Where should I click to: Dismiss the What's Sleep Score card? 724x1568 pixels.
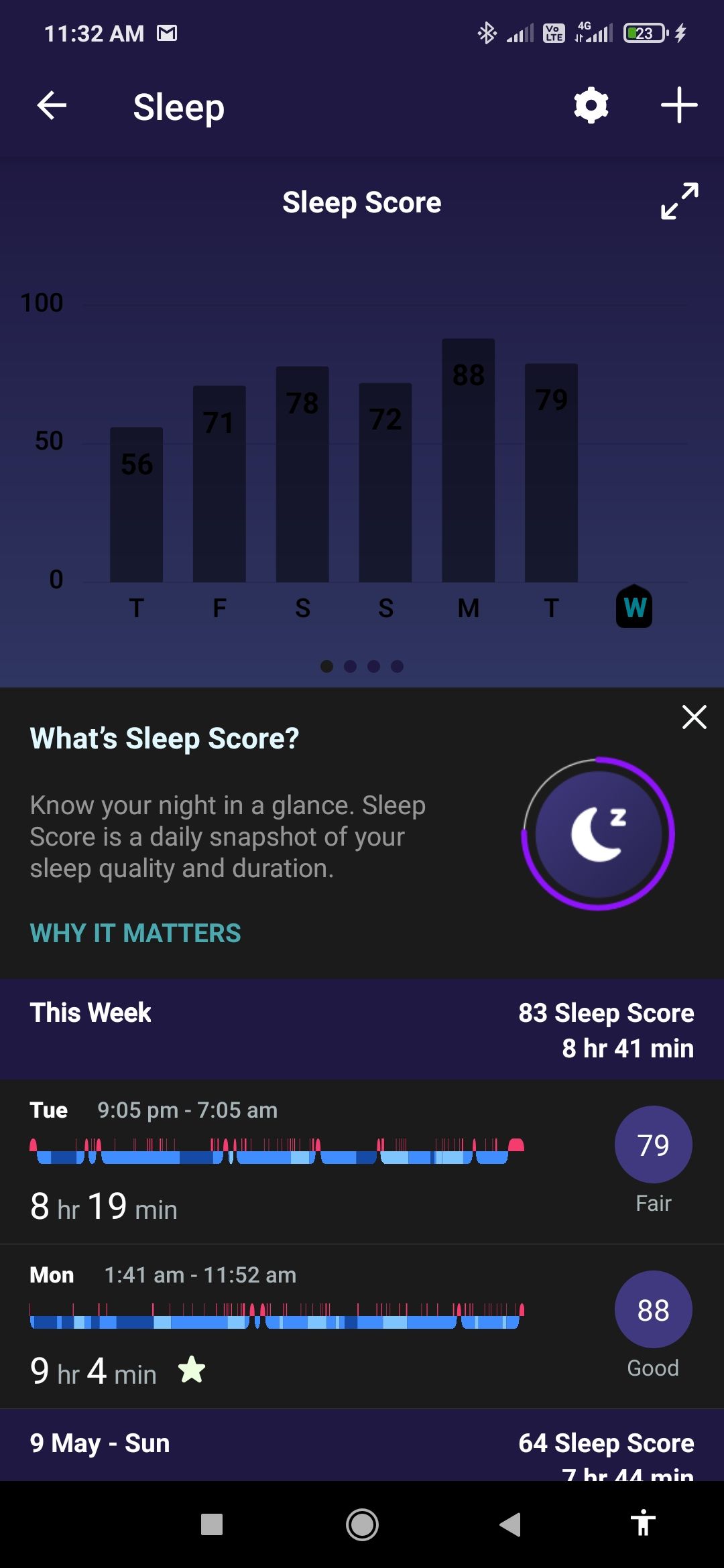point(694,716)
